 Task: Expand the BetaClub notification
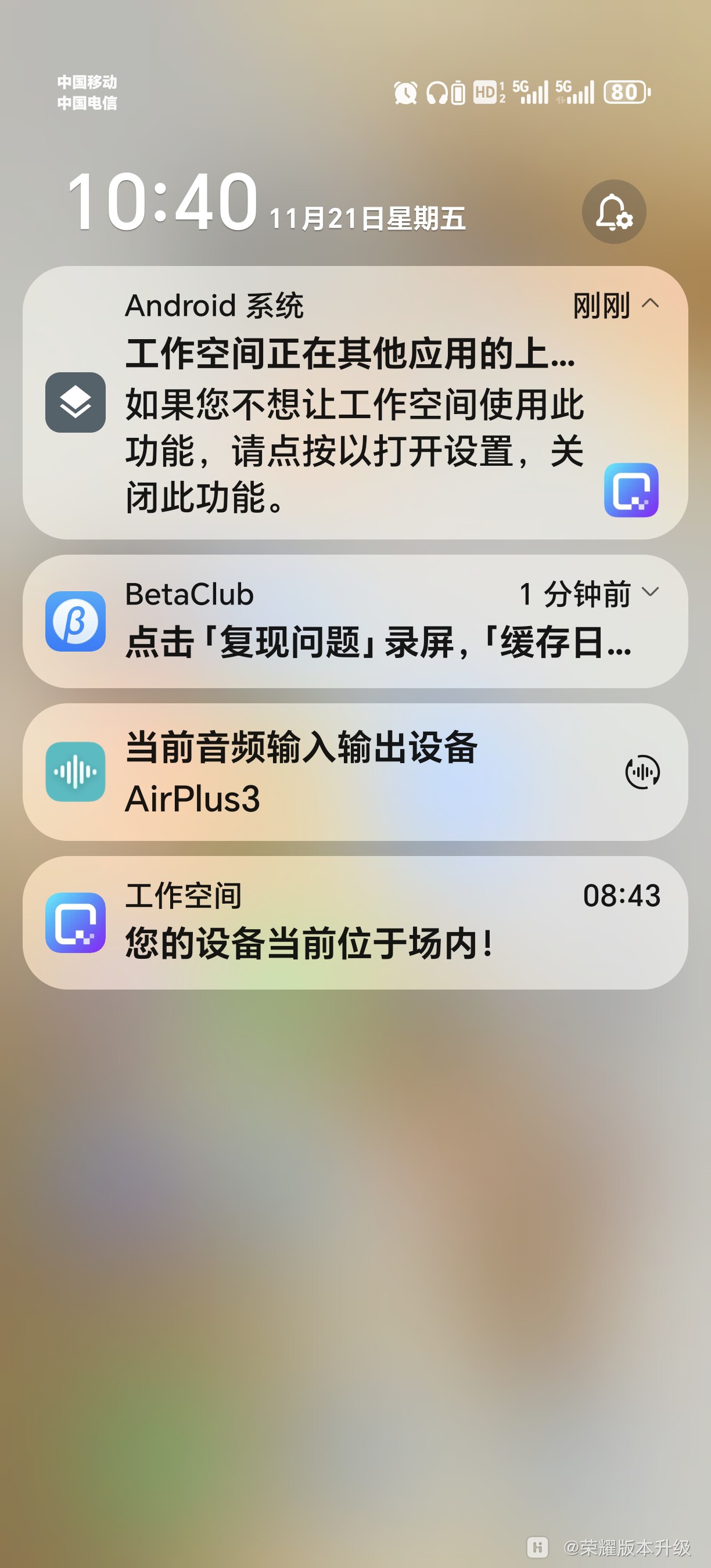[650, 592]
